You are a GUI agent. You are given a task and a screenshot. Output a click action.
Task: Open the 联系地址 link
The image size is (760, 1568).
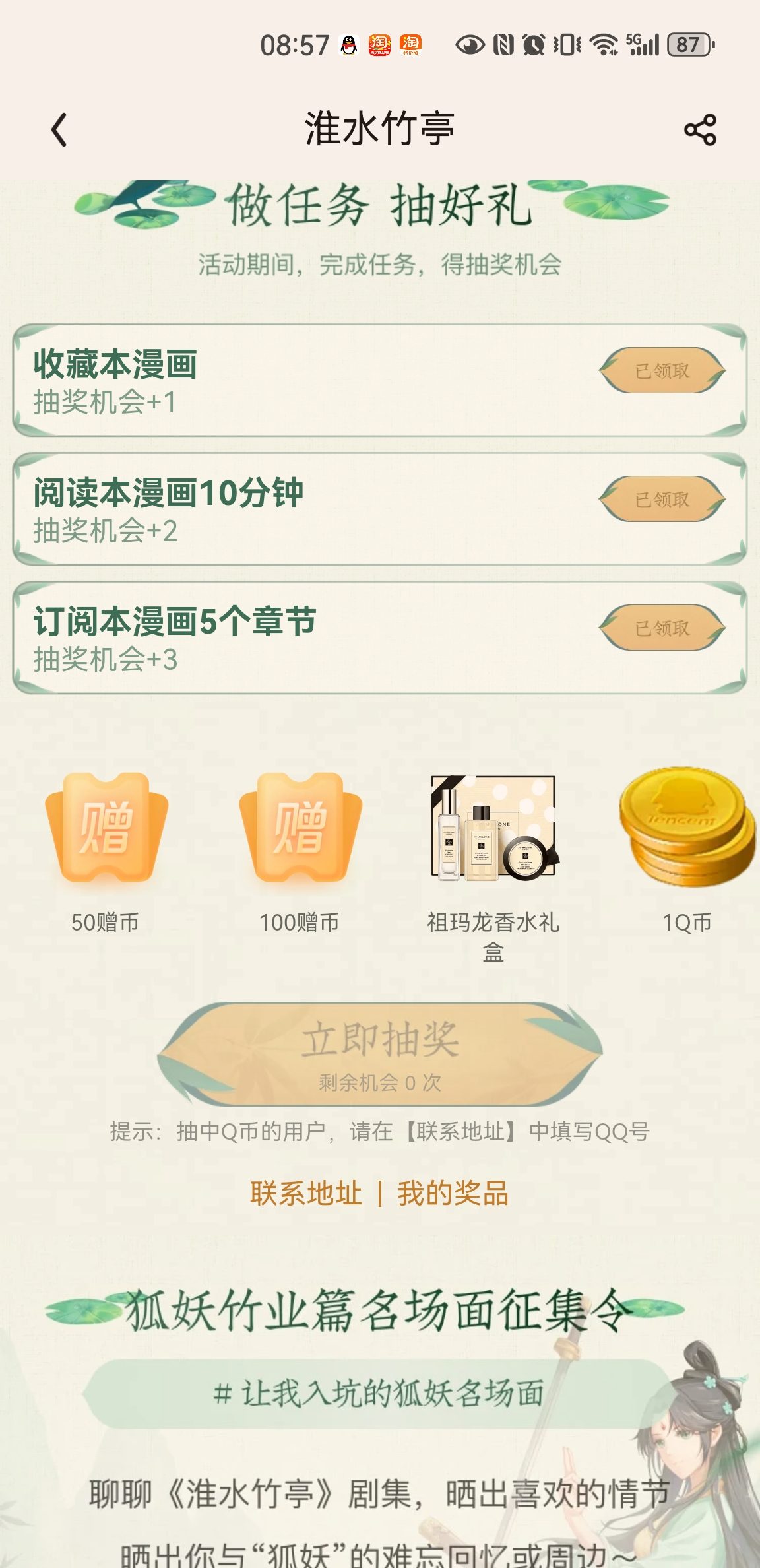(x=306, y=1193)
